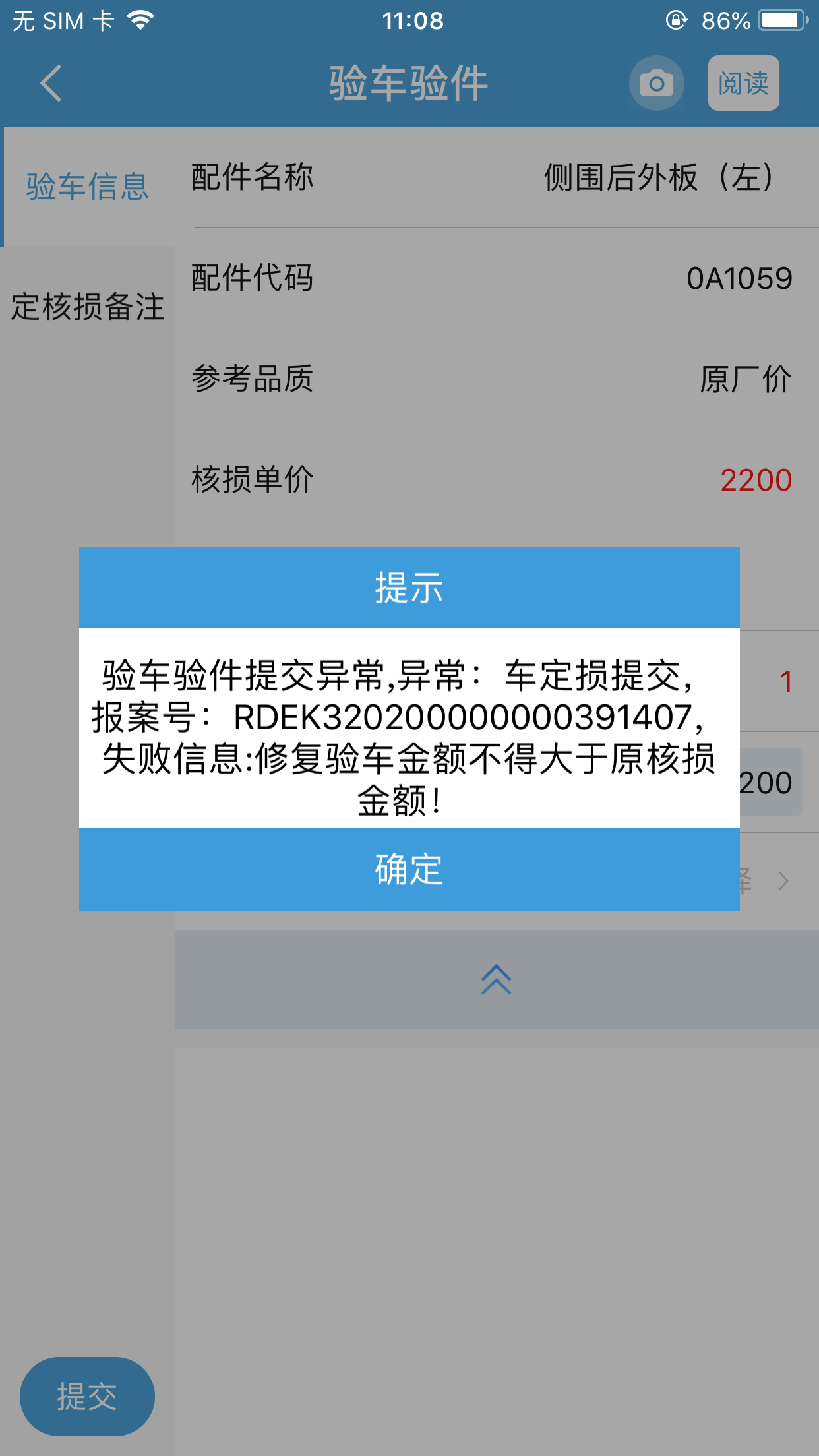Switch to the 定核损备注 tab
The width and height of the screenshot is (819, 1456).
pyautogui.click(x=88, y=307)
